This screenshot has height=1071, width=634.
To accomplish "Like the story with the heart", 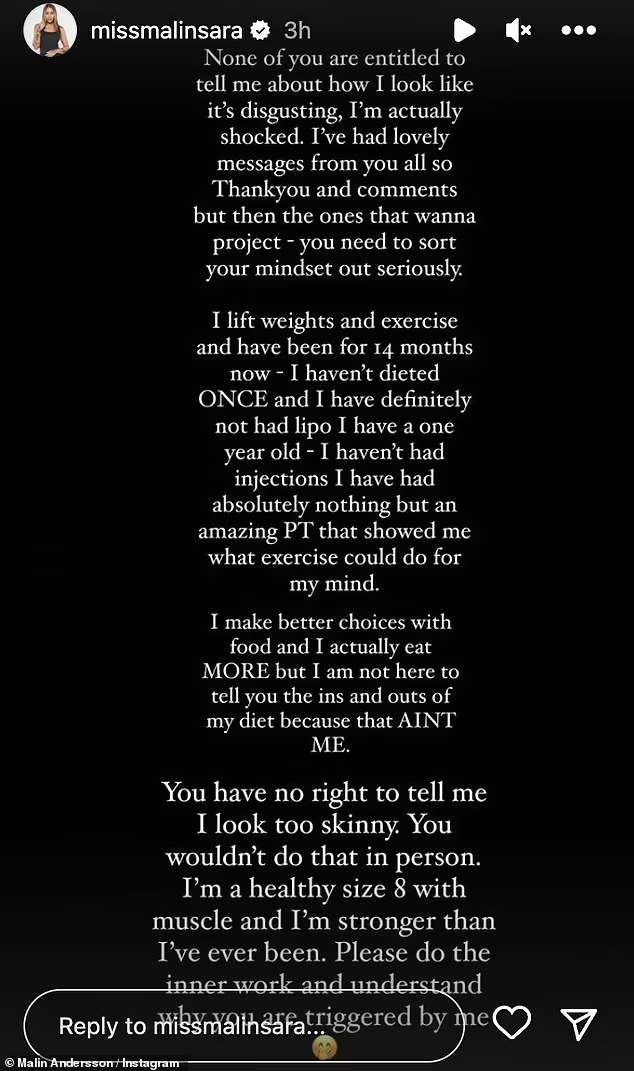I will coord(512,1023).
